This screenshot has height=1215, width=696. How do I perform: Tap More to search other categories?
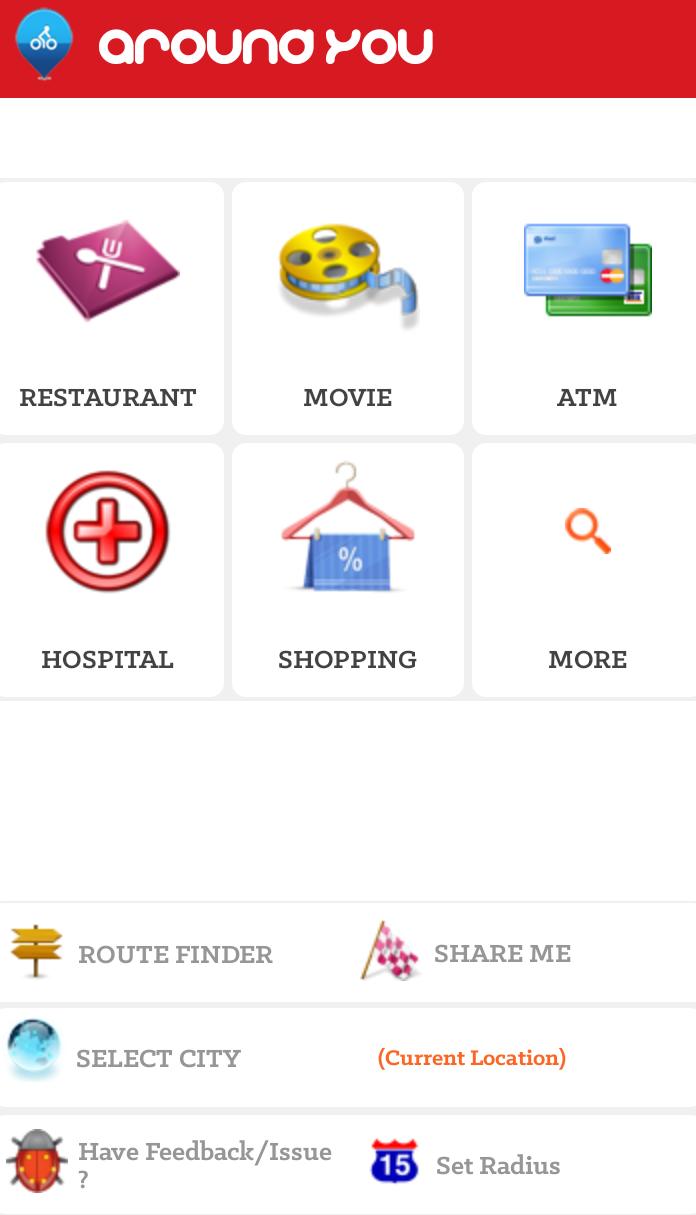(587, 570)
